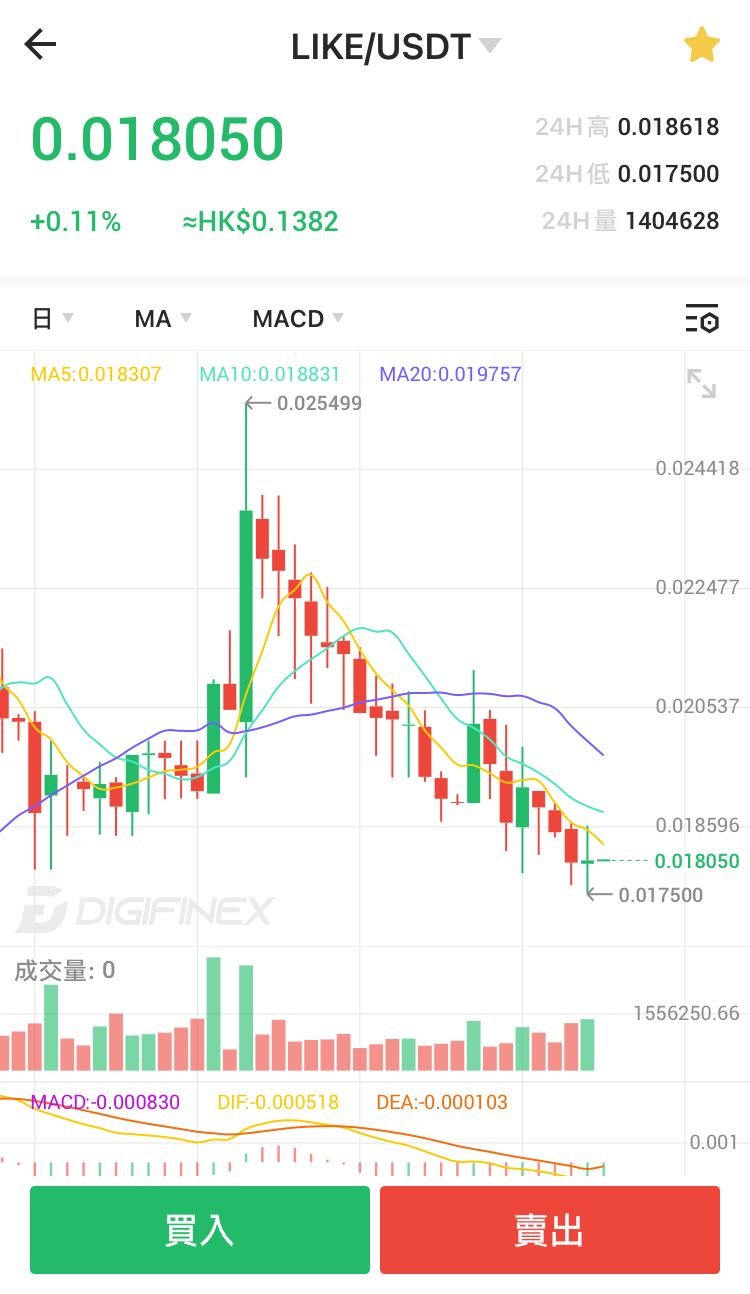Open chart settings icon

702,319
